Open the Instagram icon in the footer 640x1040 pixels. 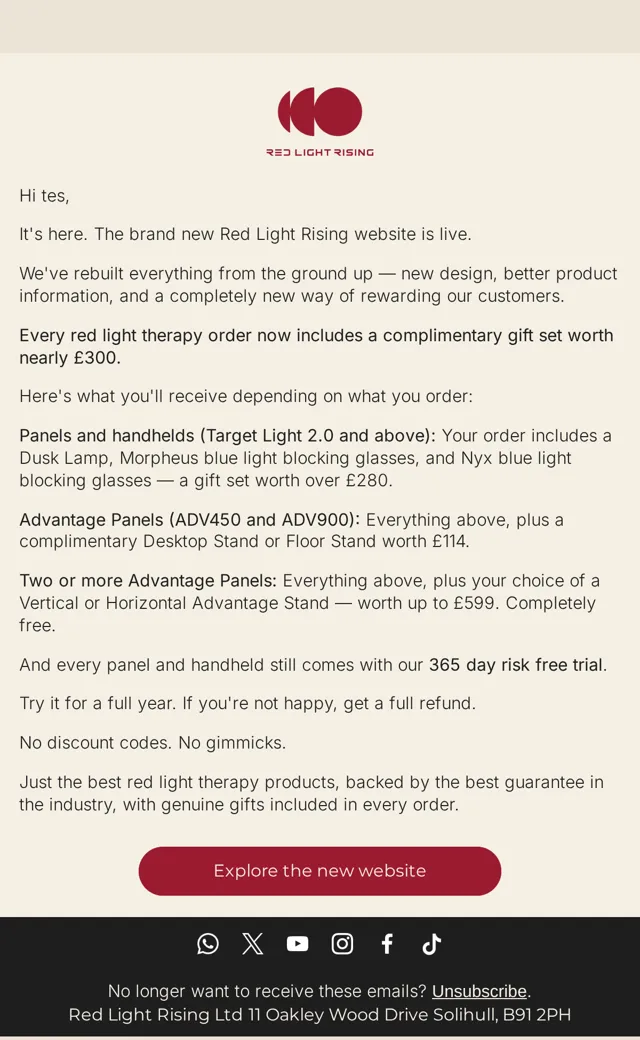[342, 943]
